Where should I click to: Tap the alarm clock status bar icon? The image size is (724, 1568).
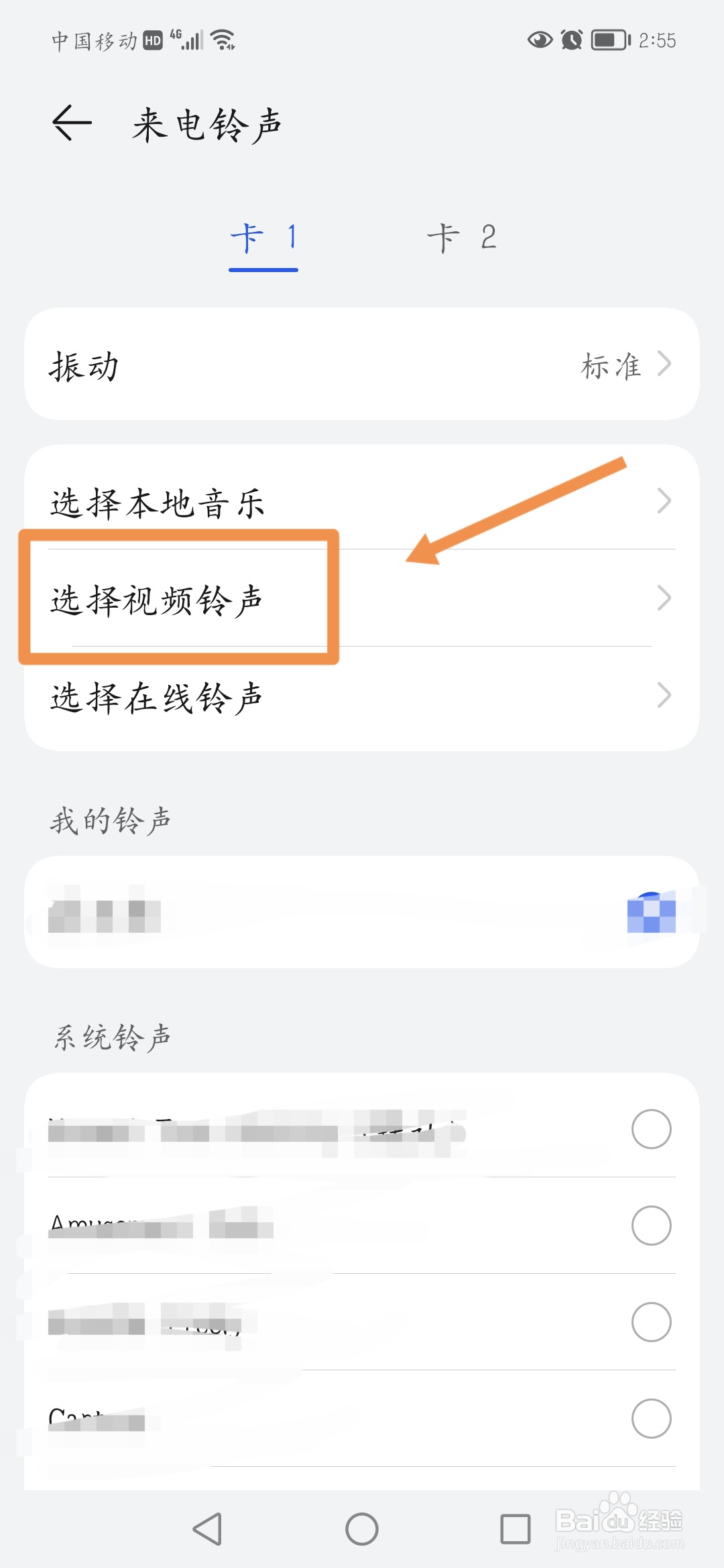click(570, 42)
